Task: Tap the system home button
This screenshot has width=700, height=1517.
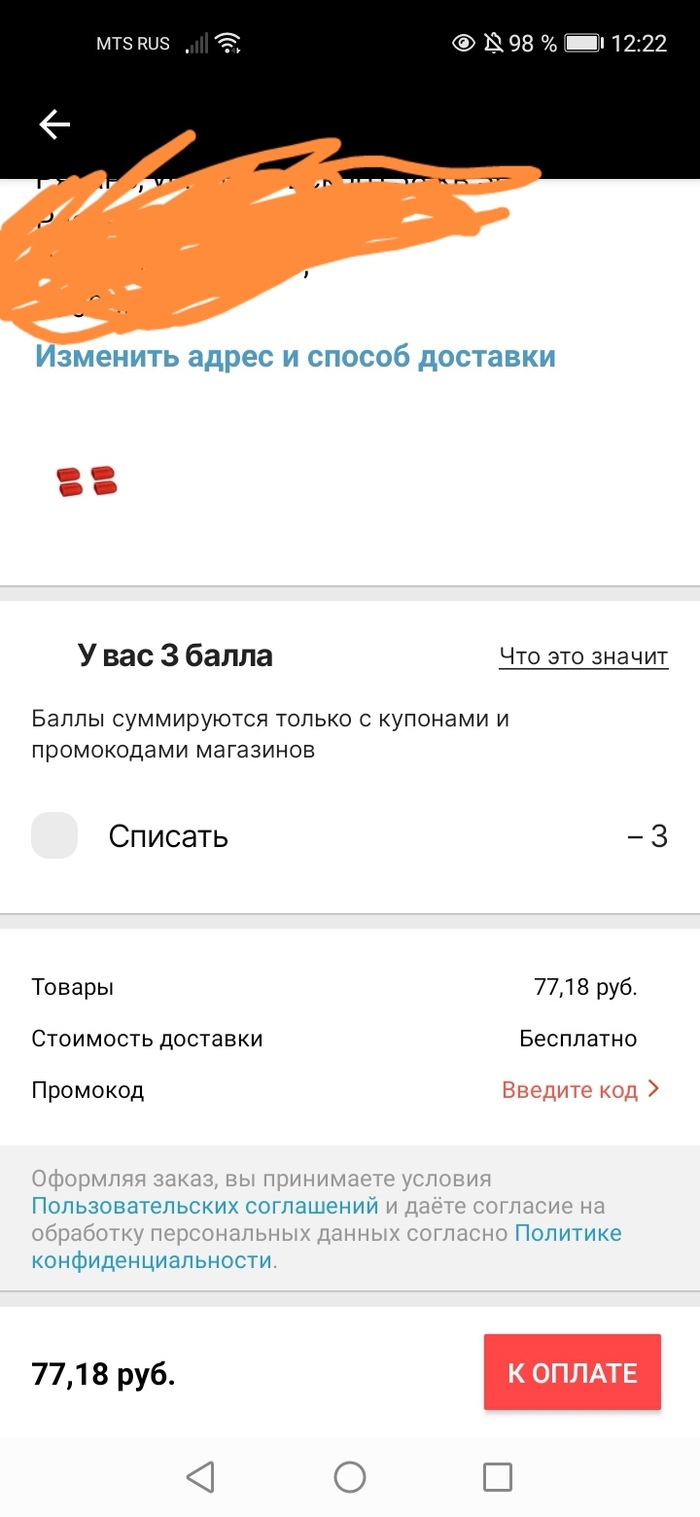Action: 349,1477
